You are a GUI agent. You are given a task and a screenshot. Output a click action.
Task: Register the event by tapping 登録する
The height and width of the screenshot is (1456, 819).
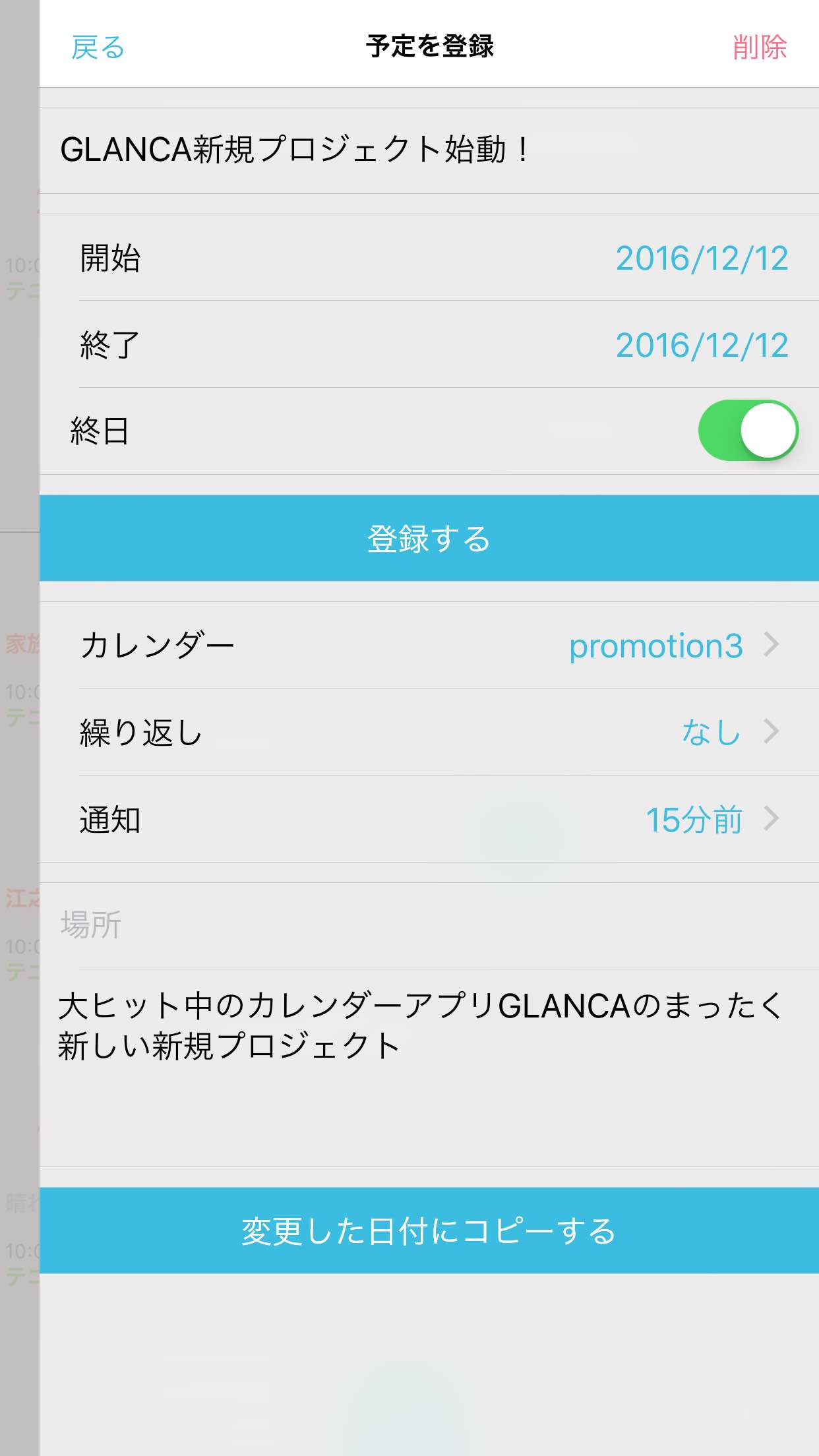[429, 538]
